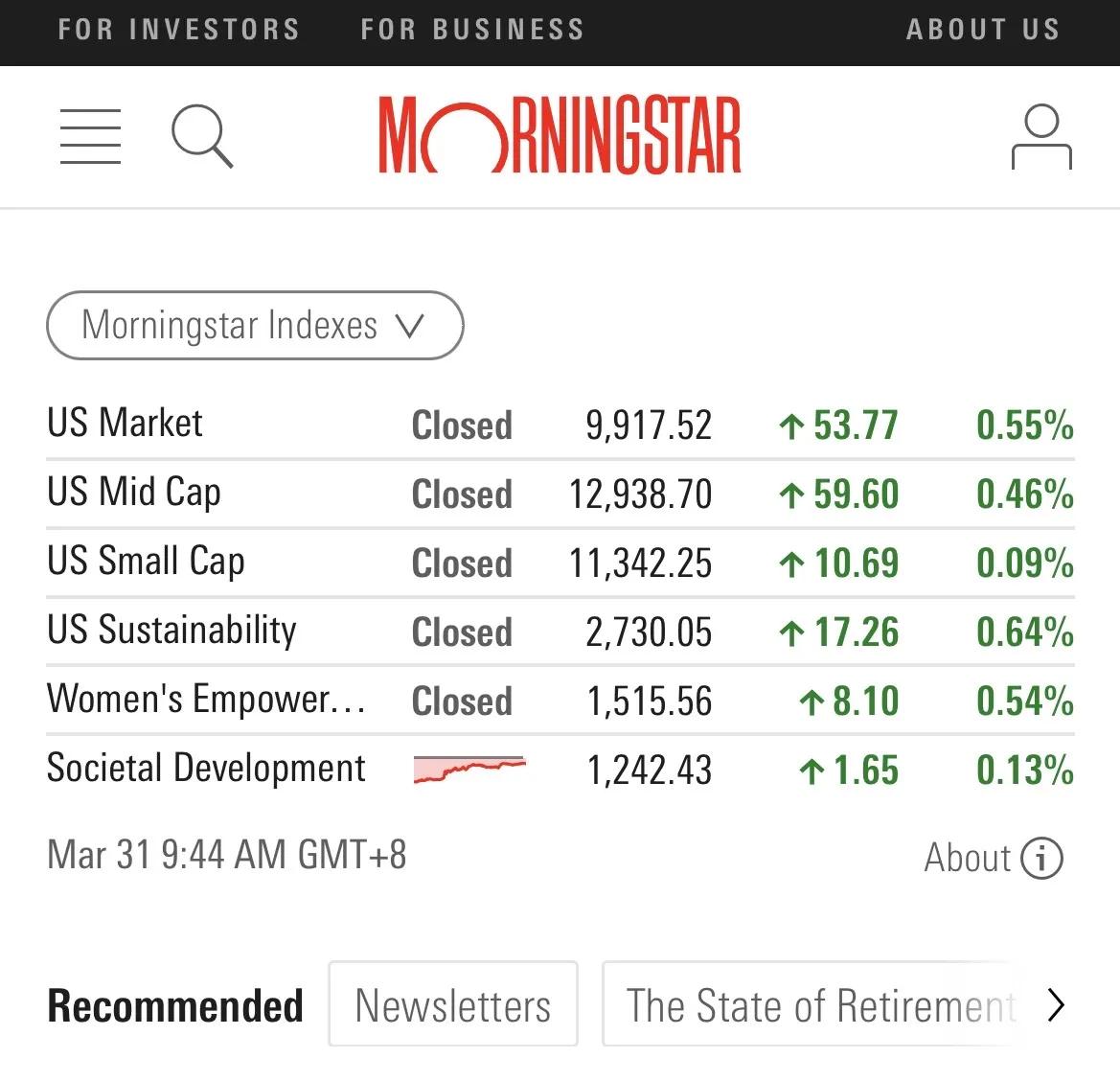Open the Women's Empowerment index row

pyautogui.click(x=206, y=700)
